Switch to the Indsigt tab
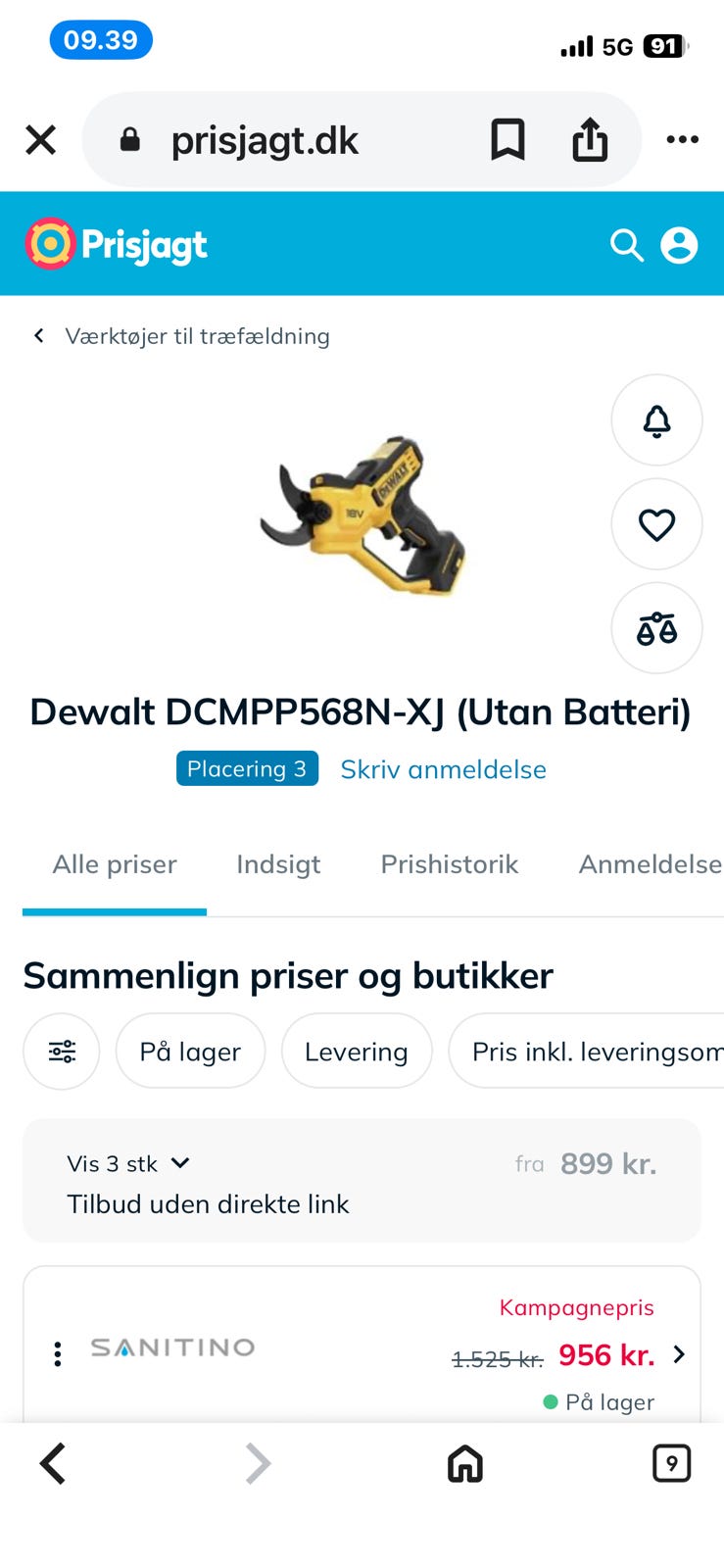Viewport: 724px width, 1568px height. (x=278, y=864)
